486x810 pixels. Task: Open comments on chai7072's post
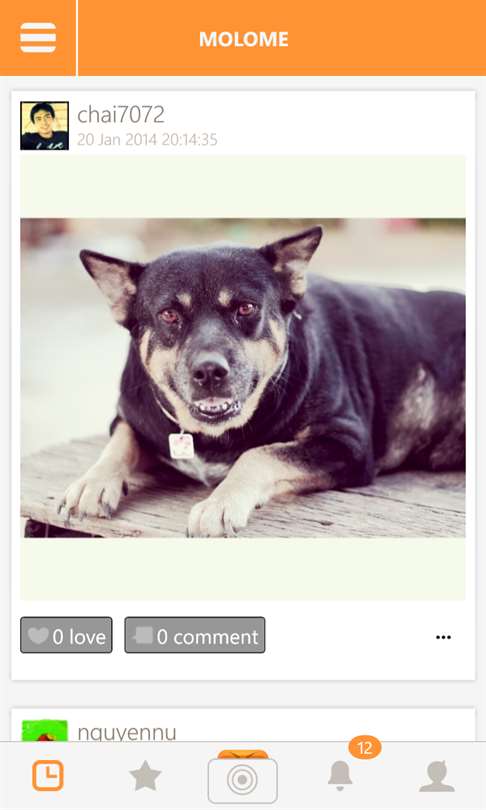pyautogui.click(x=195, y=635)
